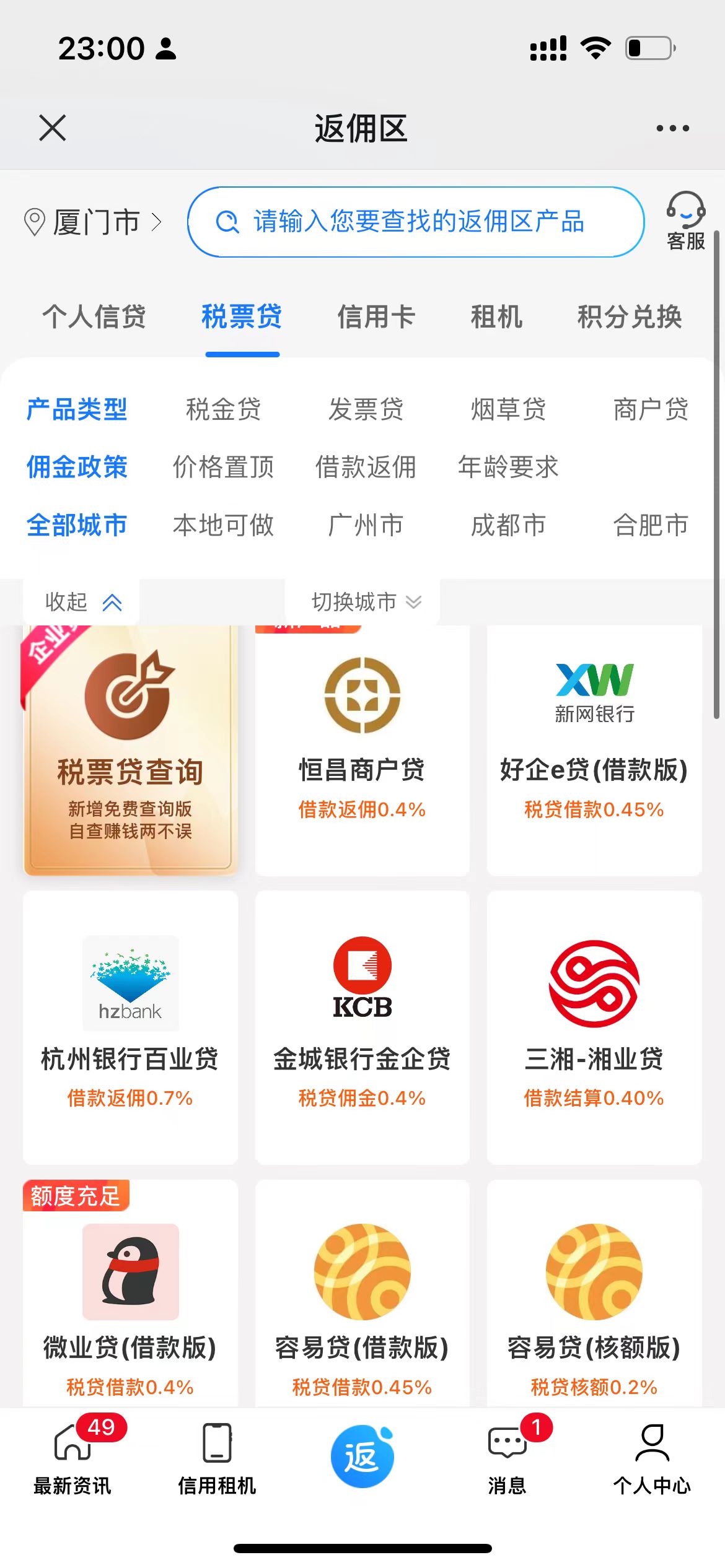Screen dimensions: 725x1568
Task: Collapse the filters with 收起
Action: pos(82,602)
